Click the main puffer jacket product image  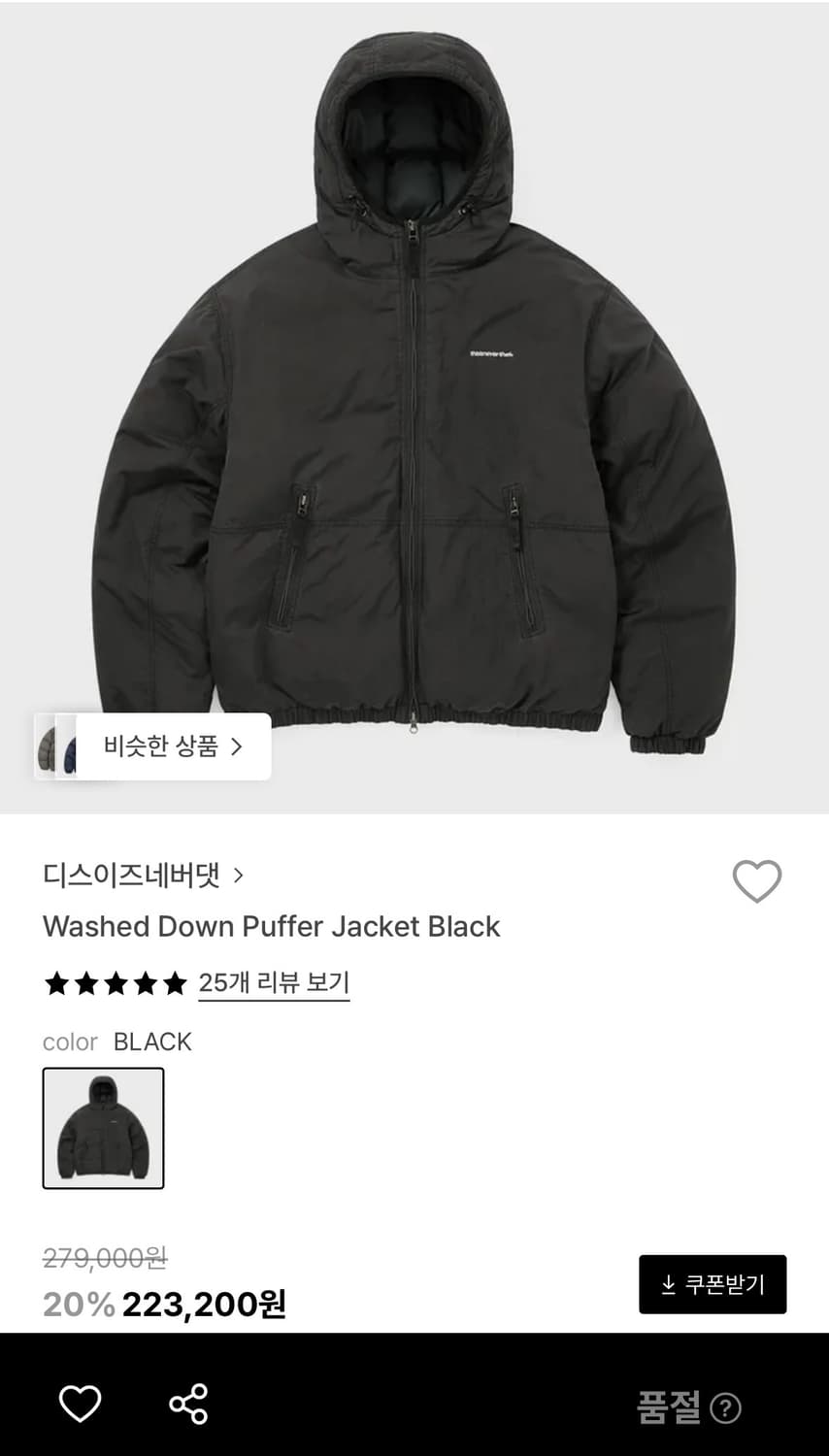(x=414, y=408)
